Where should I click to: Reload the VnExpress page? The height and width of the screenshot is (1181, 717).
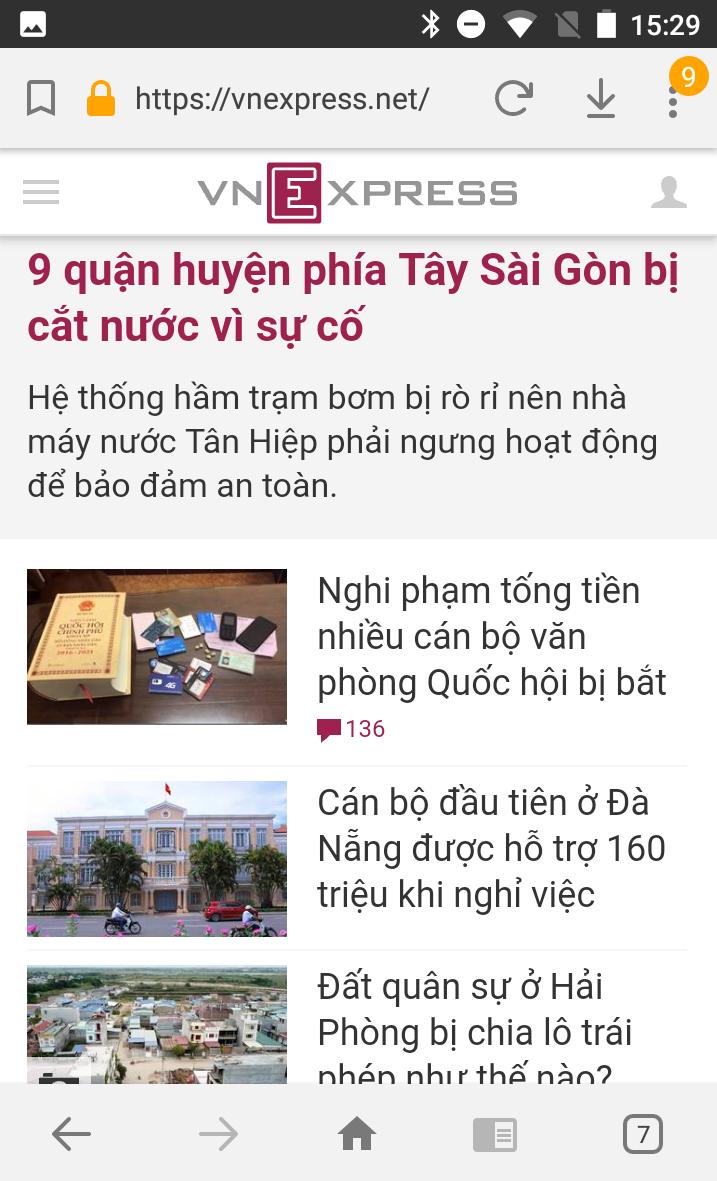(x=513, y=98)
